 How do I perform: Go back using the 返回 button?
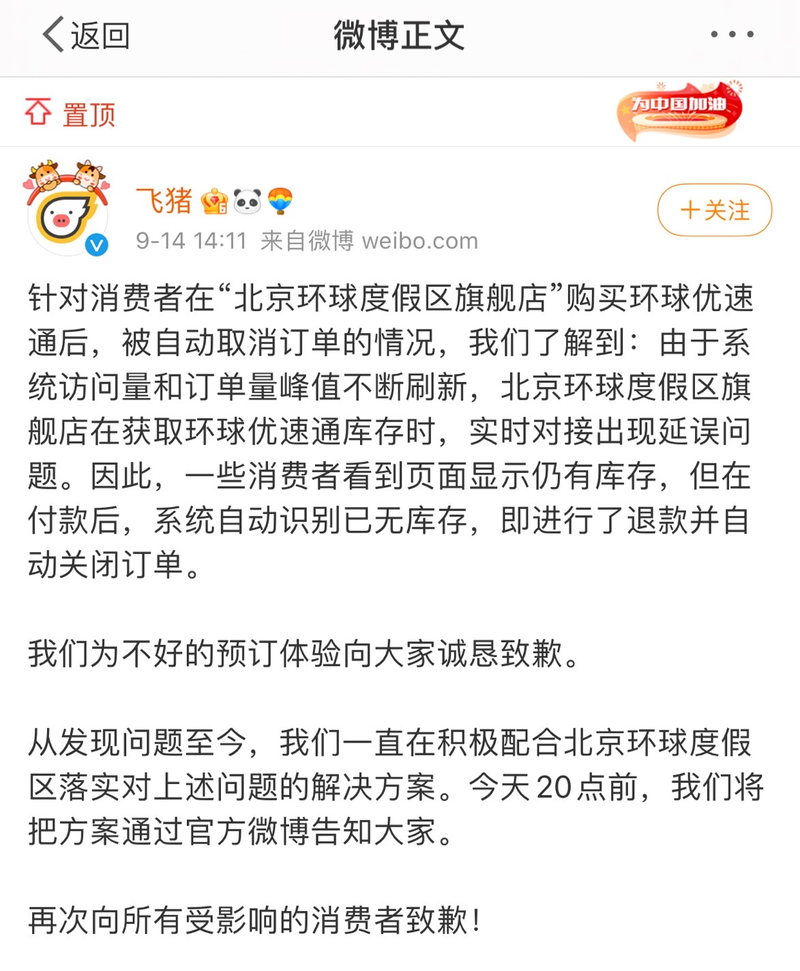pos(86,36)
